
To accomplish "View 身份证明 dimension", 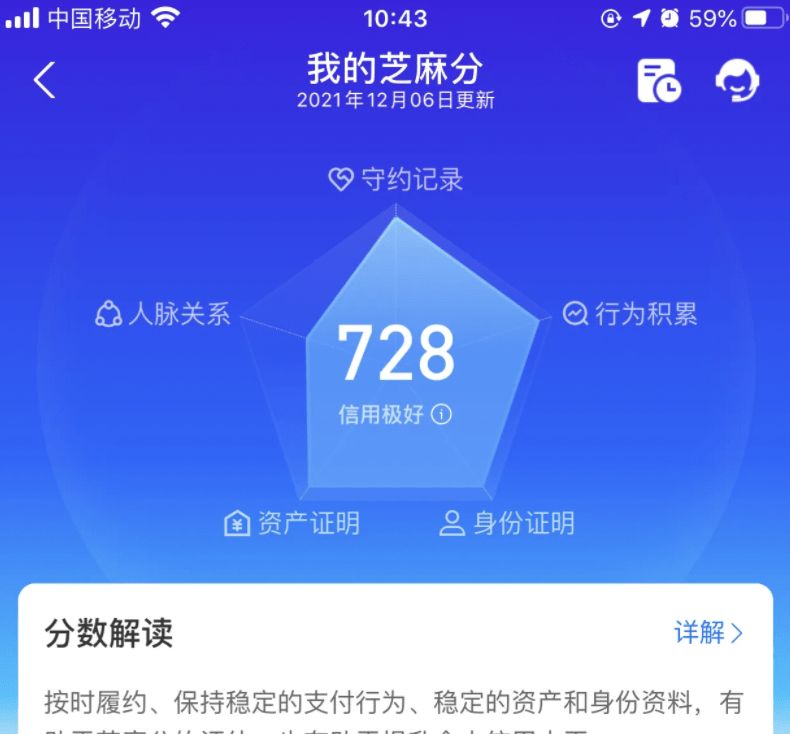I will [x=508, y=523].
